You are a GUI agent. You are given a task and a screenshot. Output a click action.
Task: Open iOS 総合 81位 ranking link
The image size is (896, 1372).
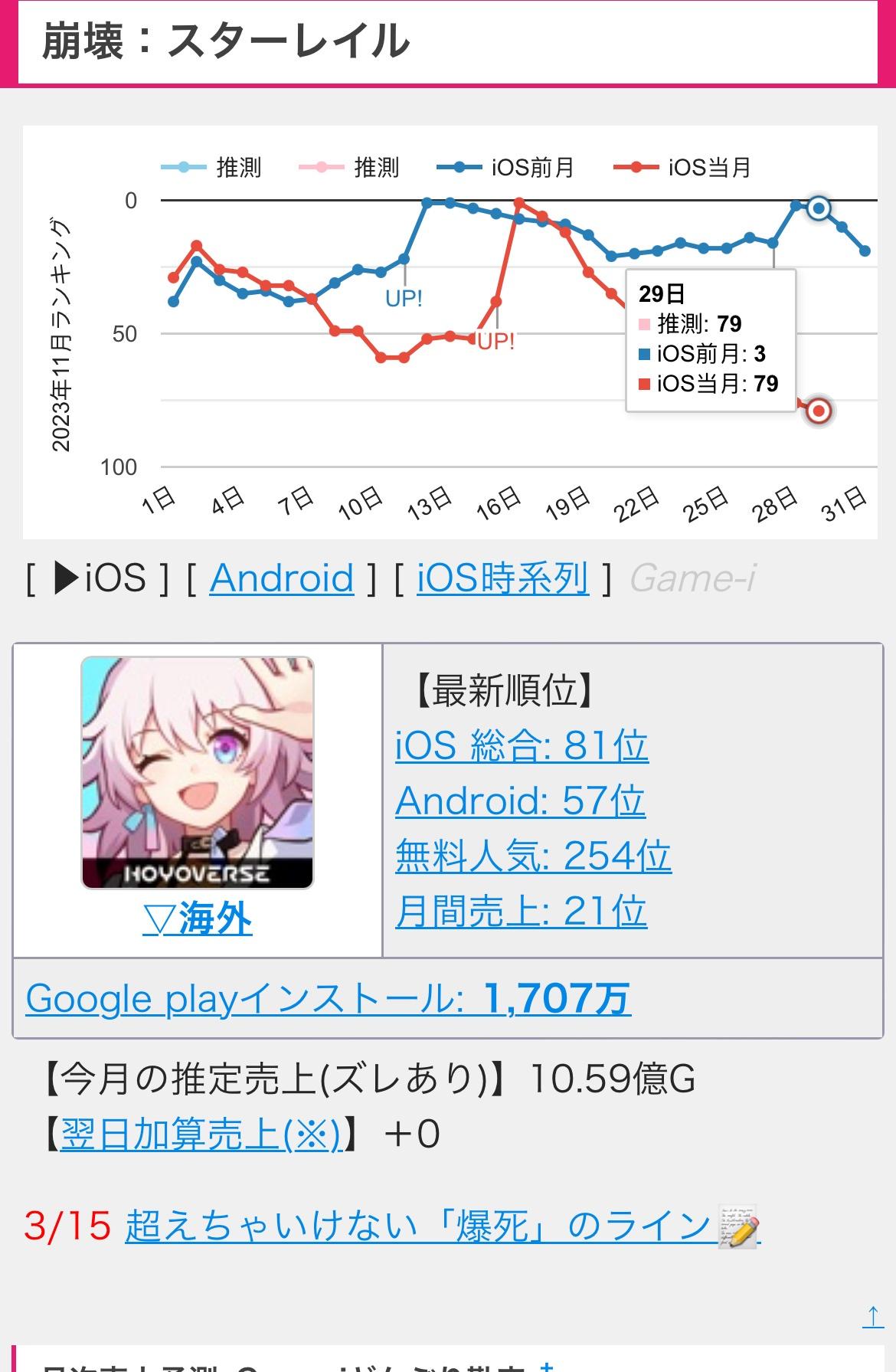click(522, 745)
